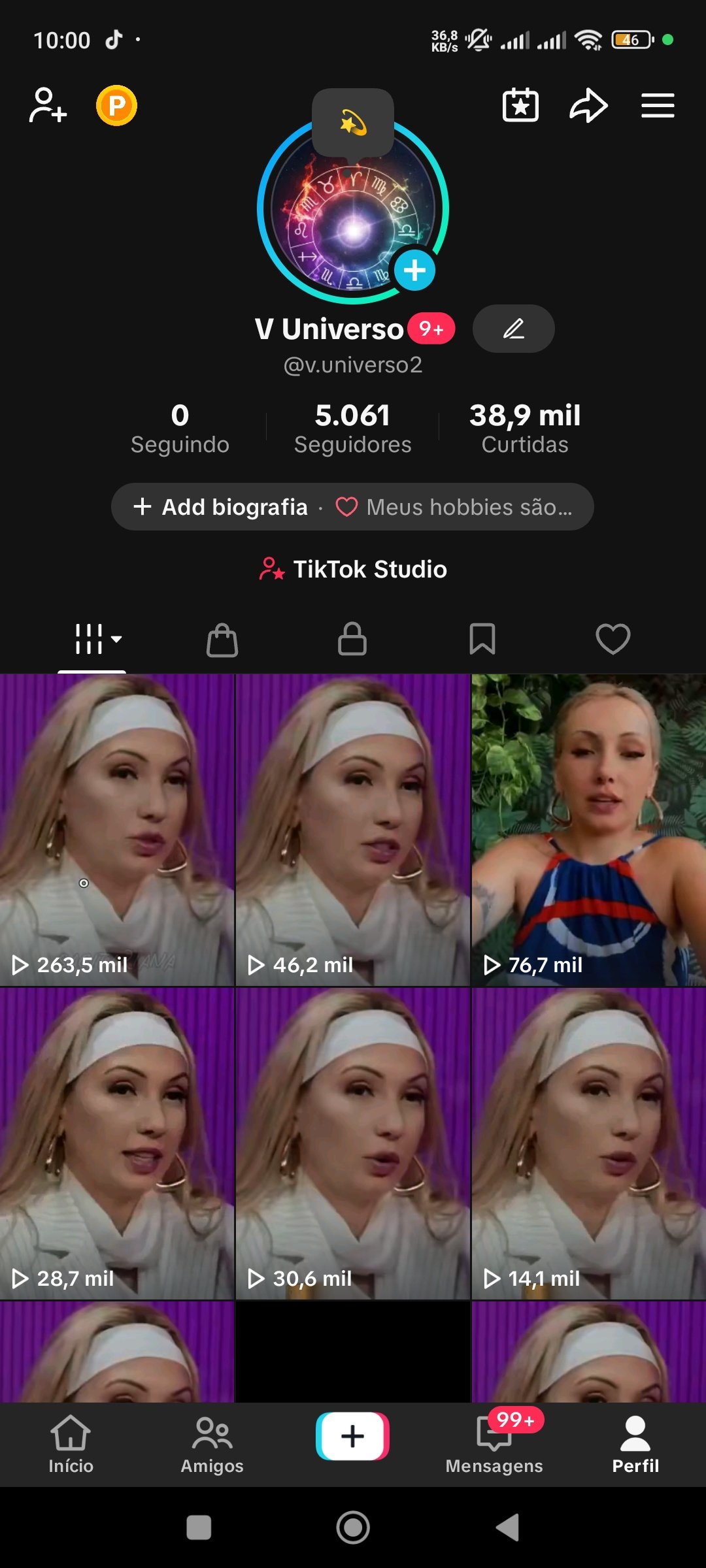Create a new post with plus button
The width and height of the screenshot is (706, 1568).
353,1436
